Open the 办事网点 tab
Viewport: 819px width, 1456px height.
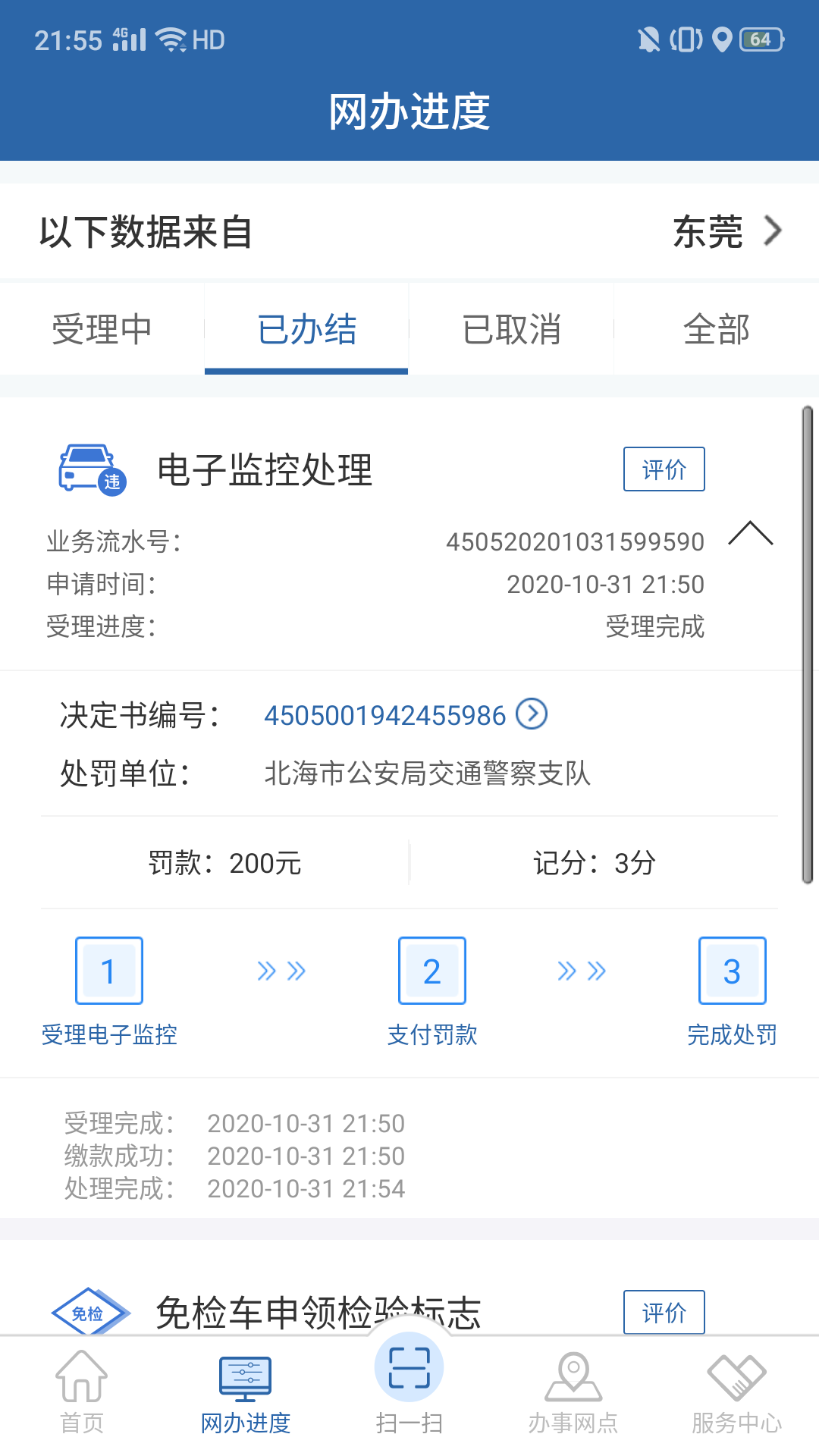pyautogui.click(x=573, y=1392)
